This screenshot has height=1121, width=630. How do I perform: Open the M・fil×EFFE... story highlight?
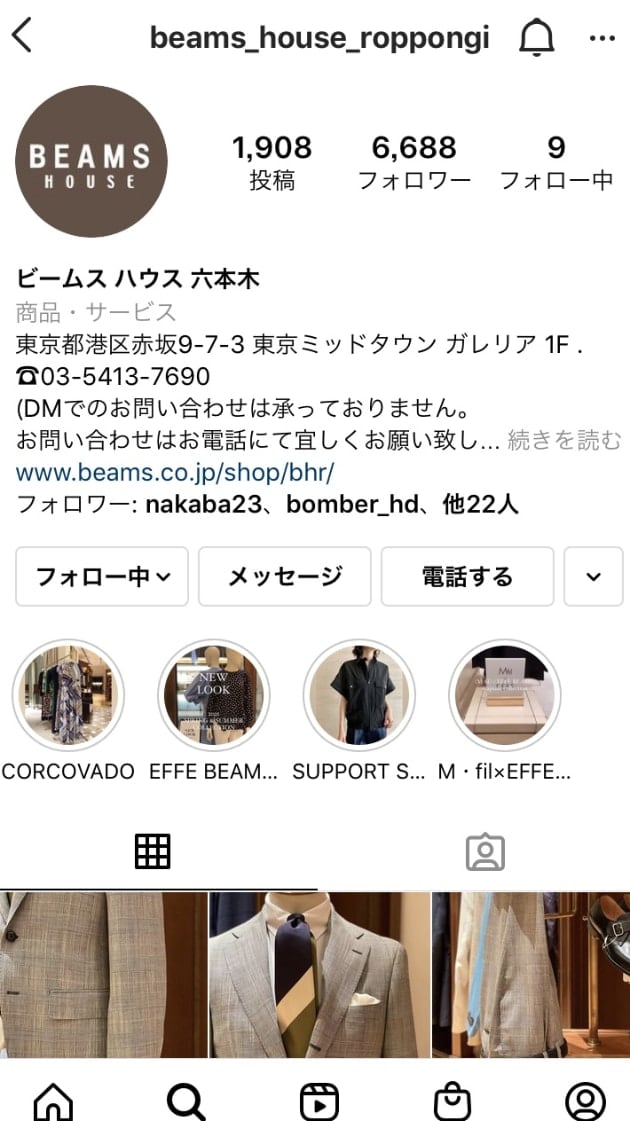(504, 695)
